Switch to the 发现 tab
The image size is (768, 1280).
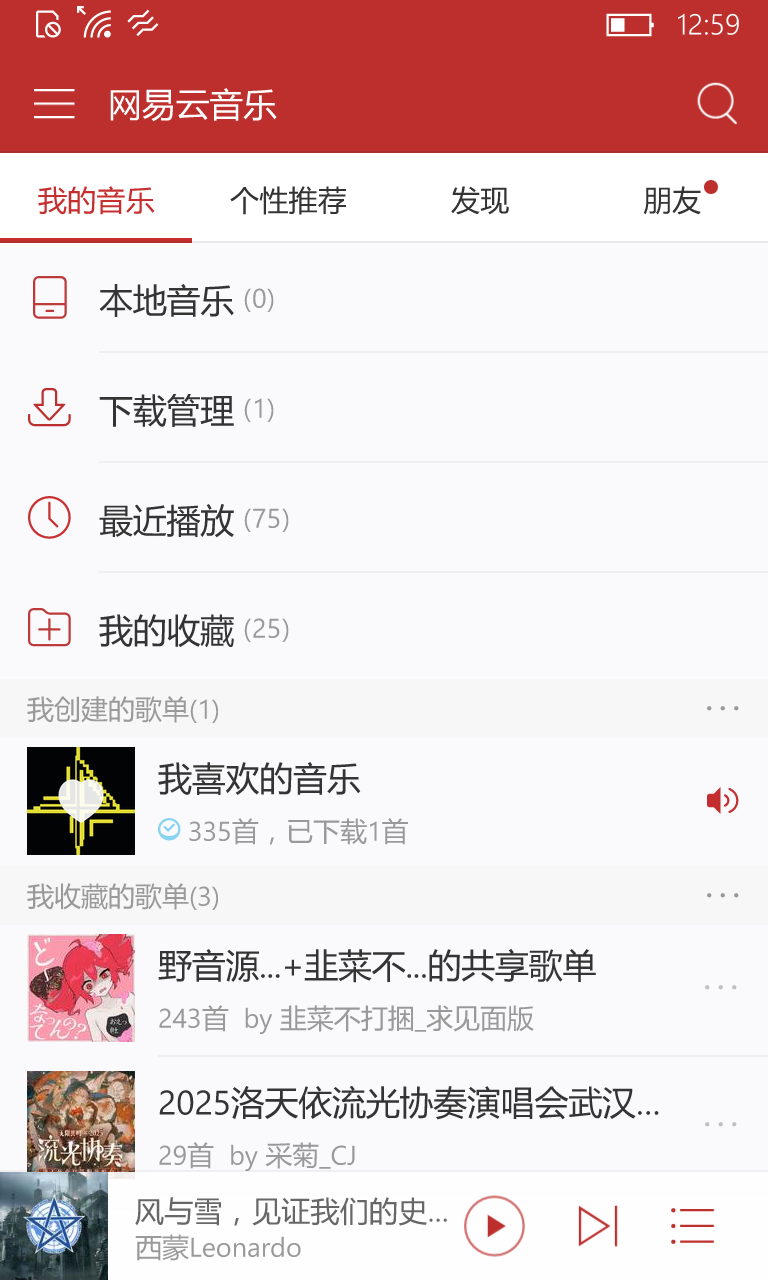click(x=480, y=201)
